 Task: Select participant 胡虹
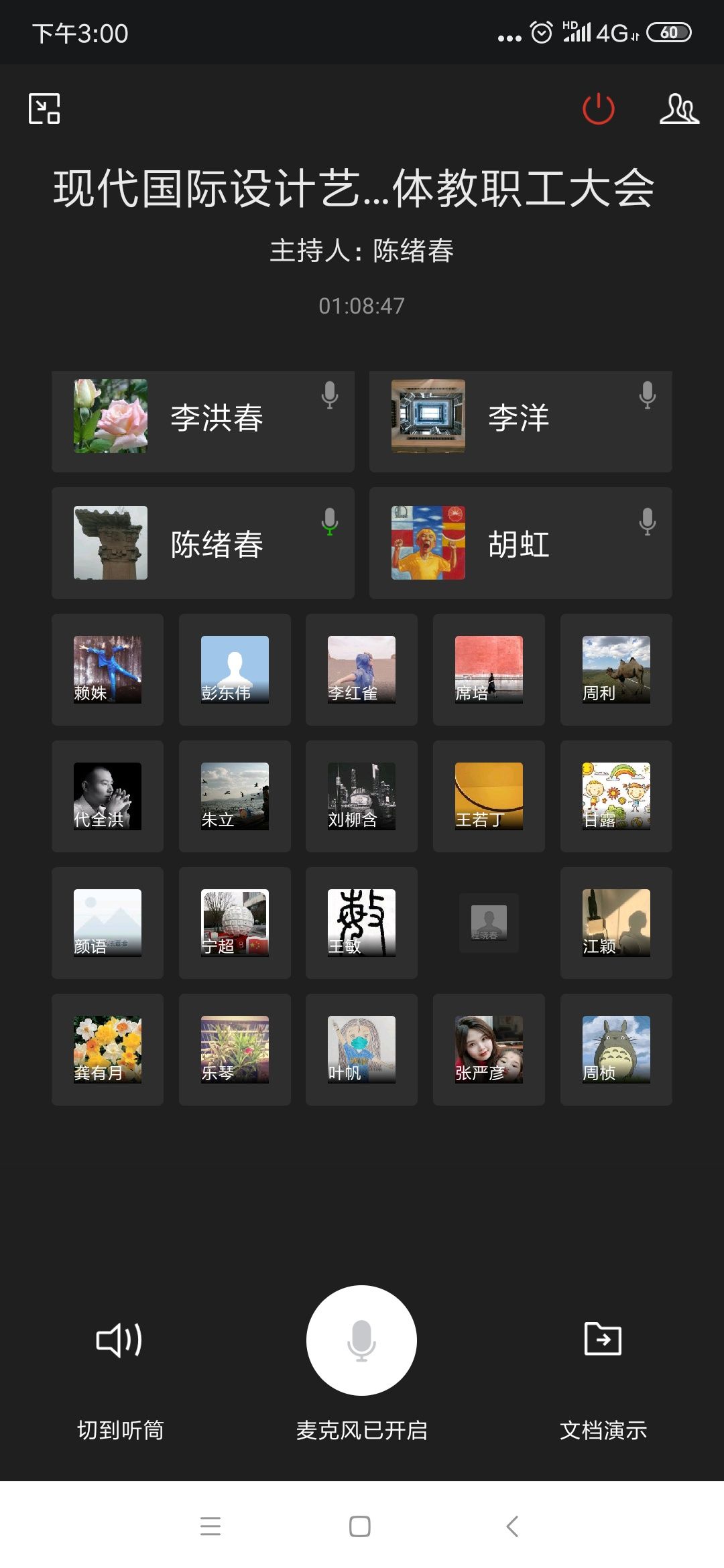520,543
